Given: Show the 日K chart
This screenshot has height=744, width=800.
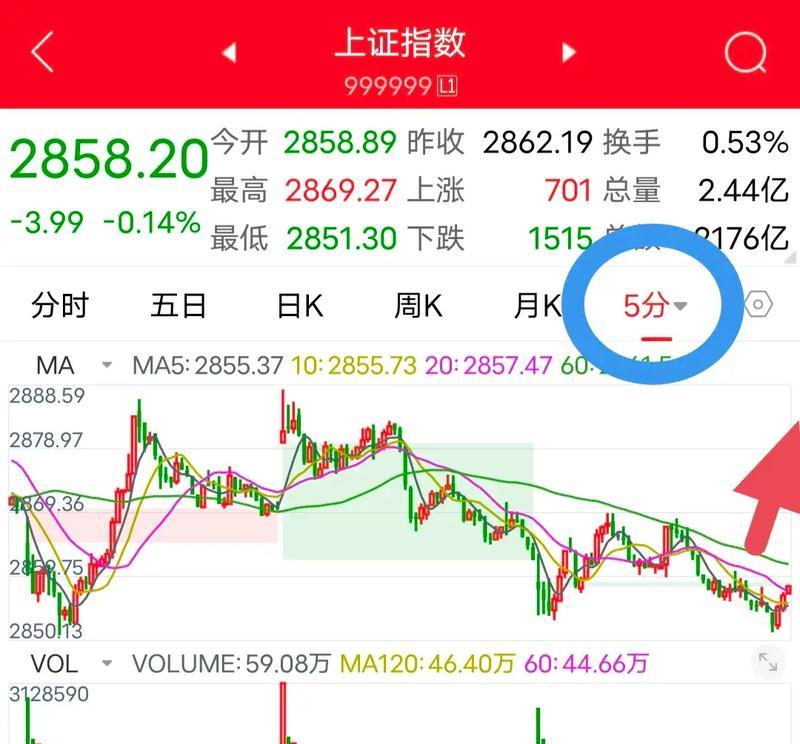Looking at the screenshot, I should (300, 306).
